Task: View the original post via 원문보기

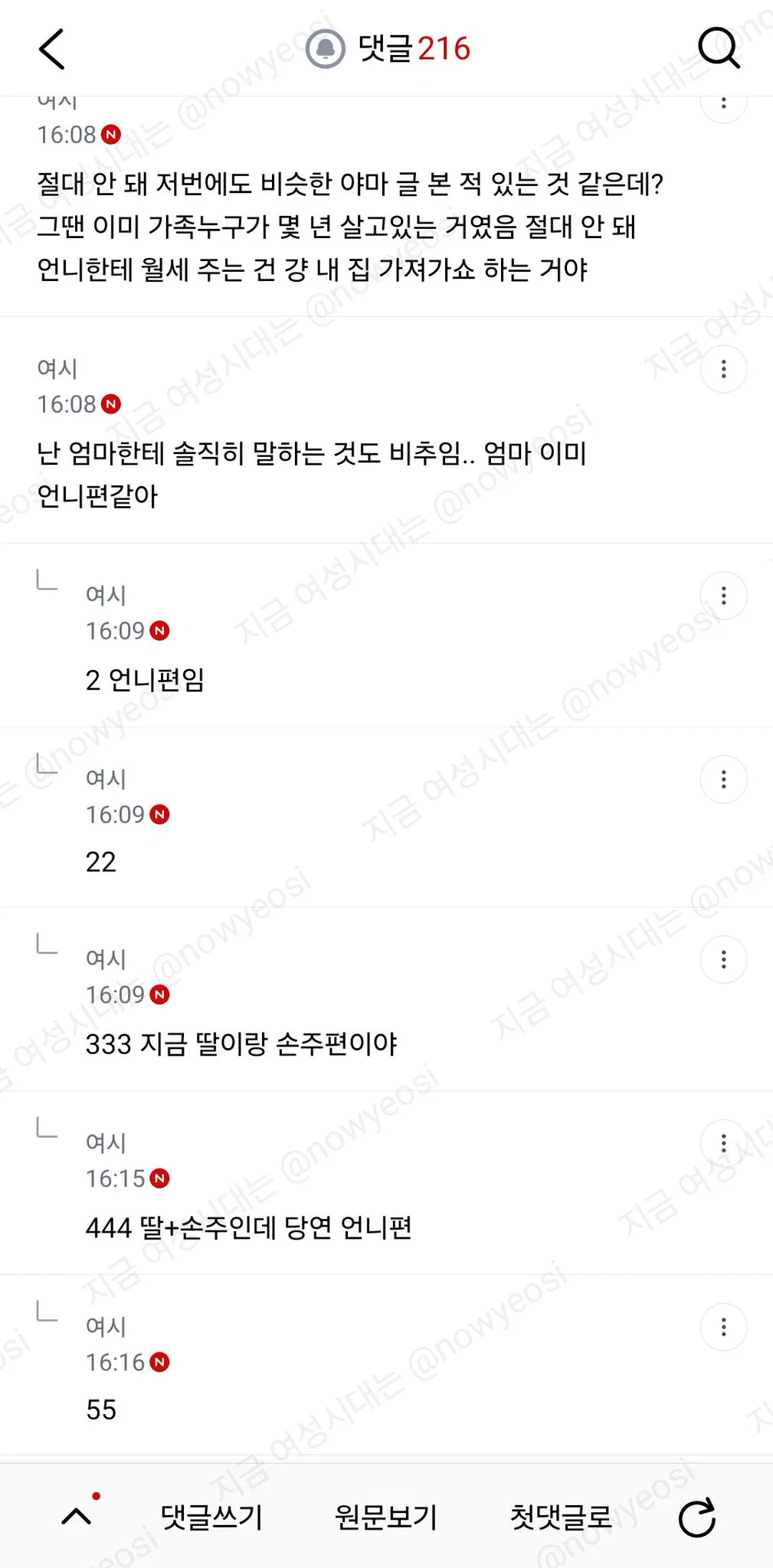Action: [386, 1517]
